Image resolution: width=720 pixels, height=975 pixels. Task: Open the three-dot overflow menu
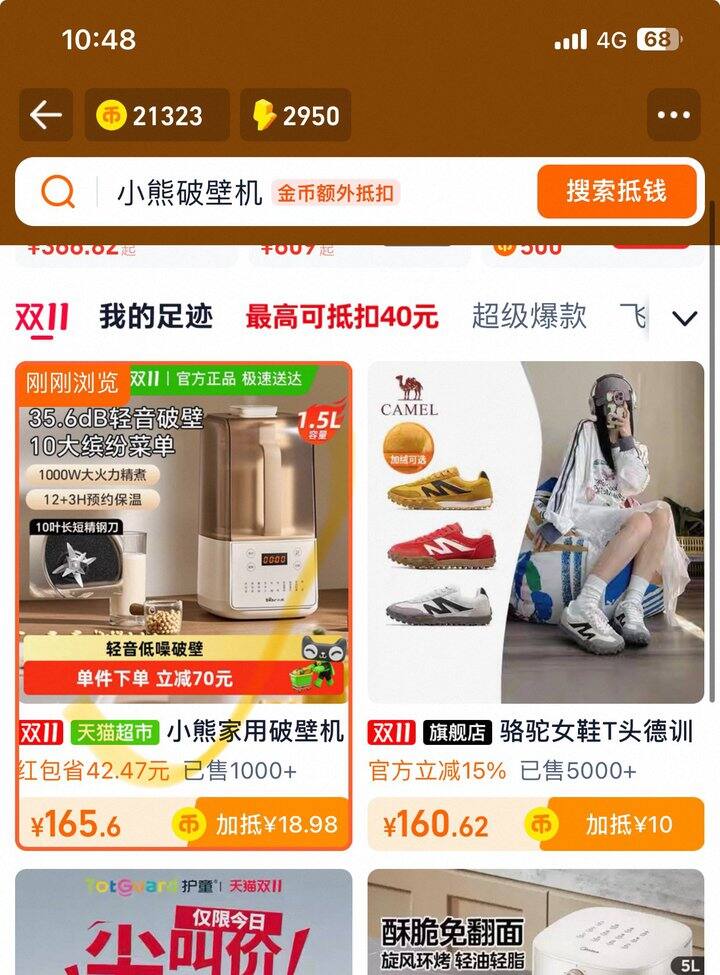(x=673, y=116)
